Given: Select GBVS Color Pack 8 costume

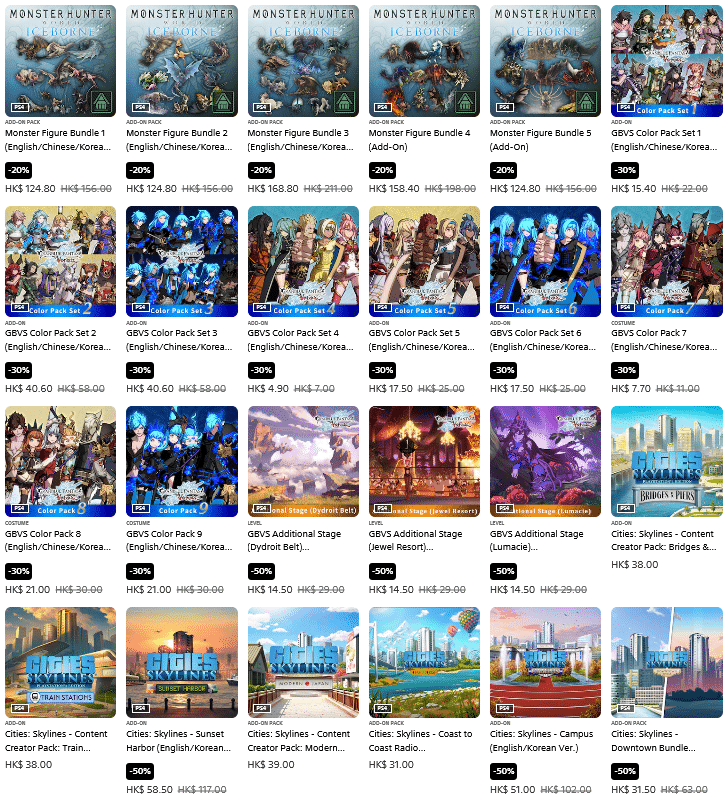Looking at the screenshot, I should [x=60, y=462].
